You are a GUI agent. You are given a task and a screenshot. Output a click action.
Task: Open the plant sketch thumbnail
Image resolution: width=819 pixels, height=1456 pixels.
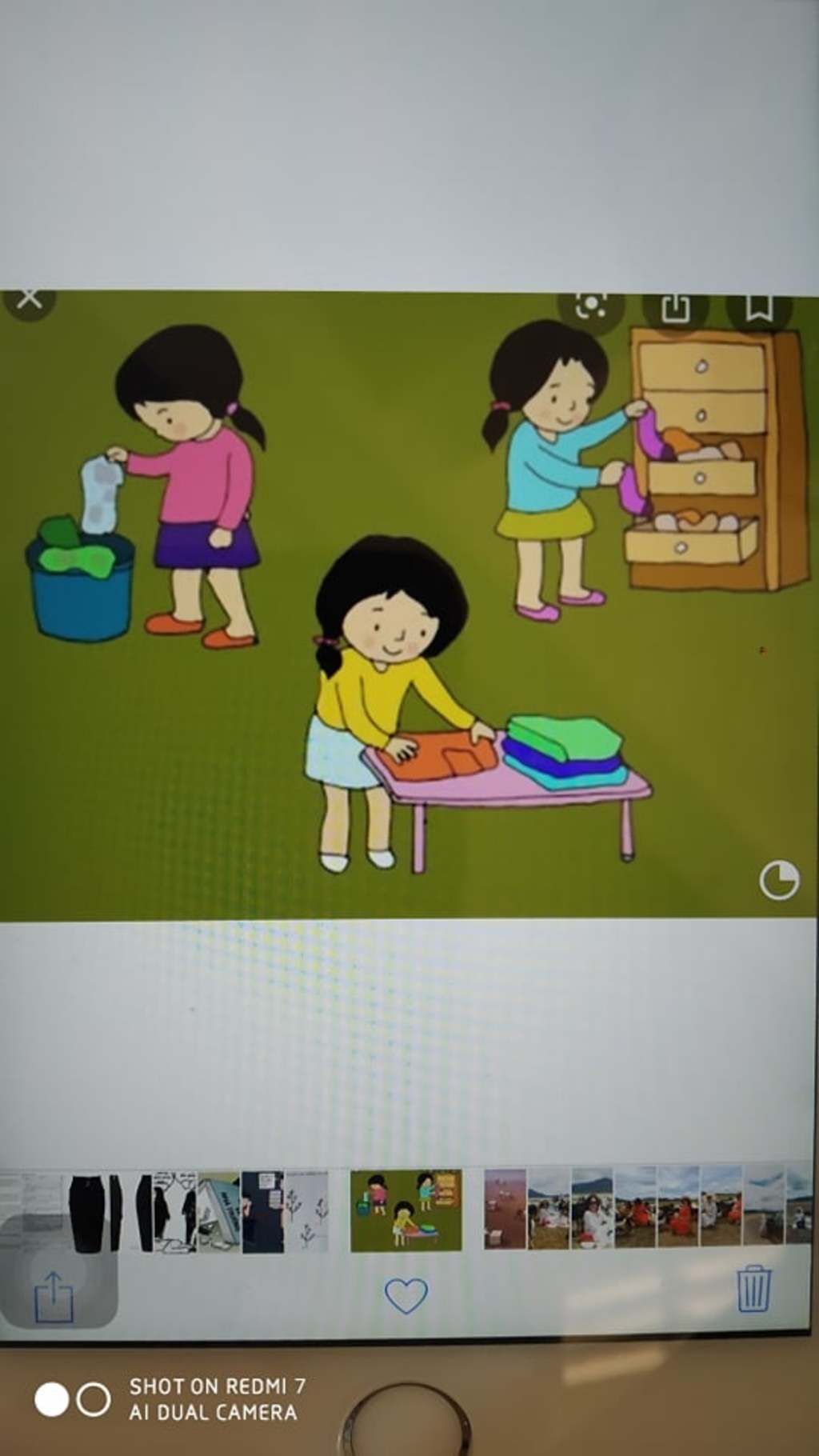click(x=307, y=1213)
